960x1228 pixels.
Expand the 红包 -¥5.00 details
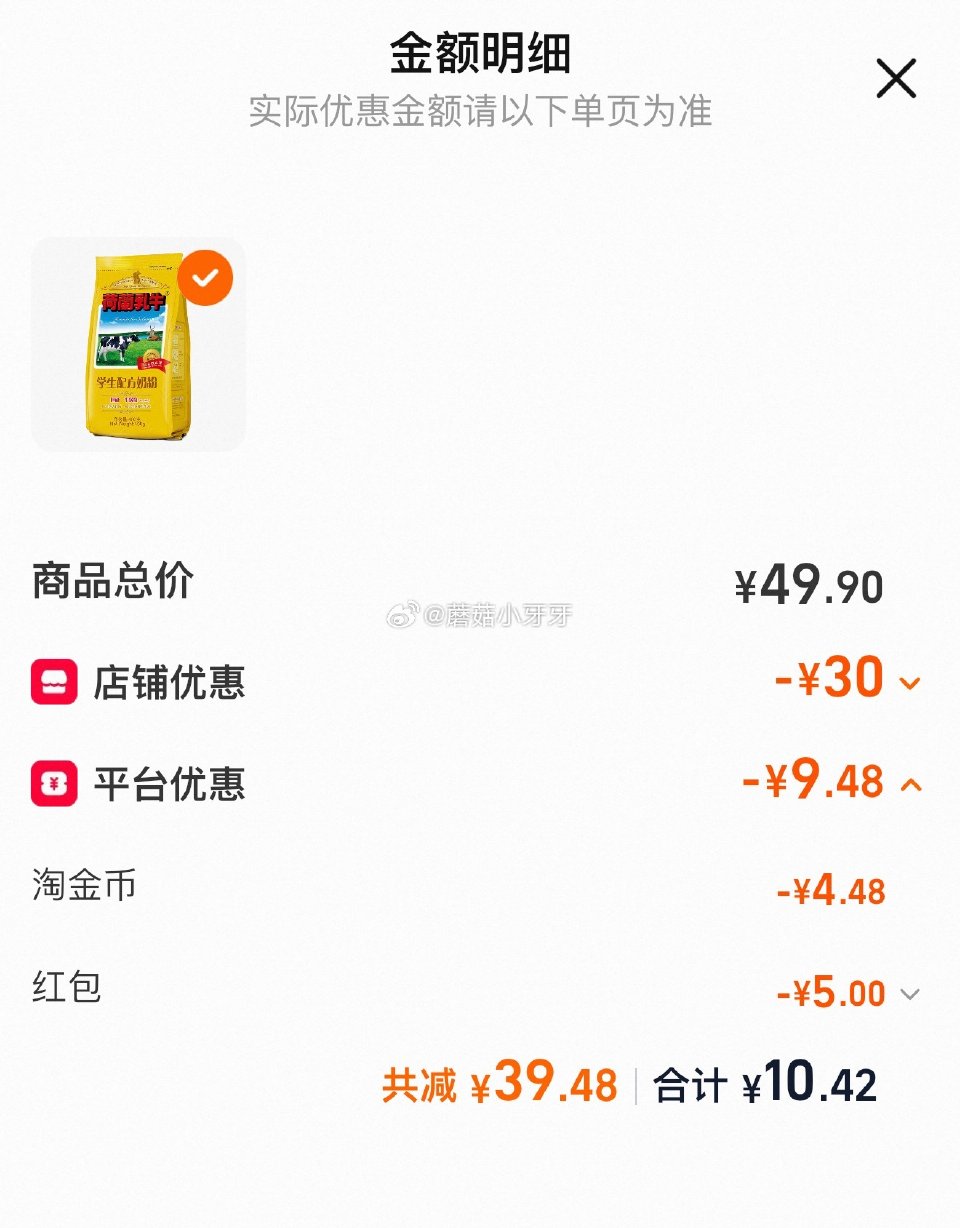pos(908,994)
